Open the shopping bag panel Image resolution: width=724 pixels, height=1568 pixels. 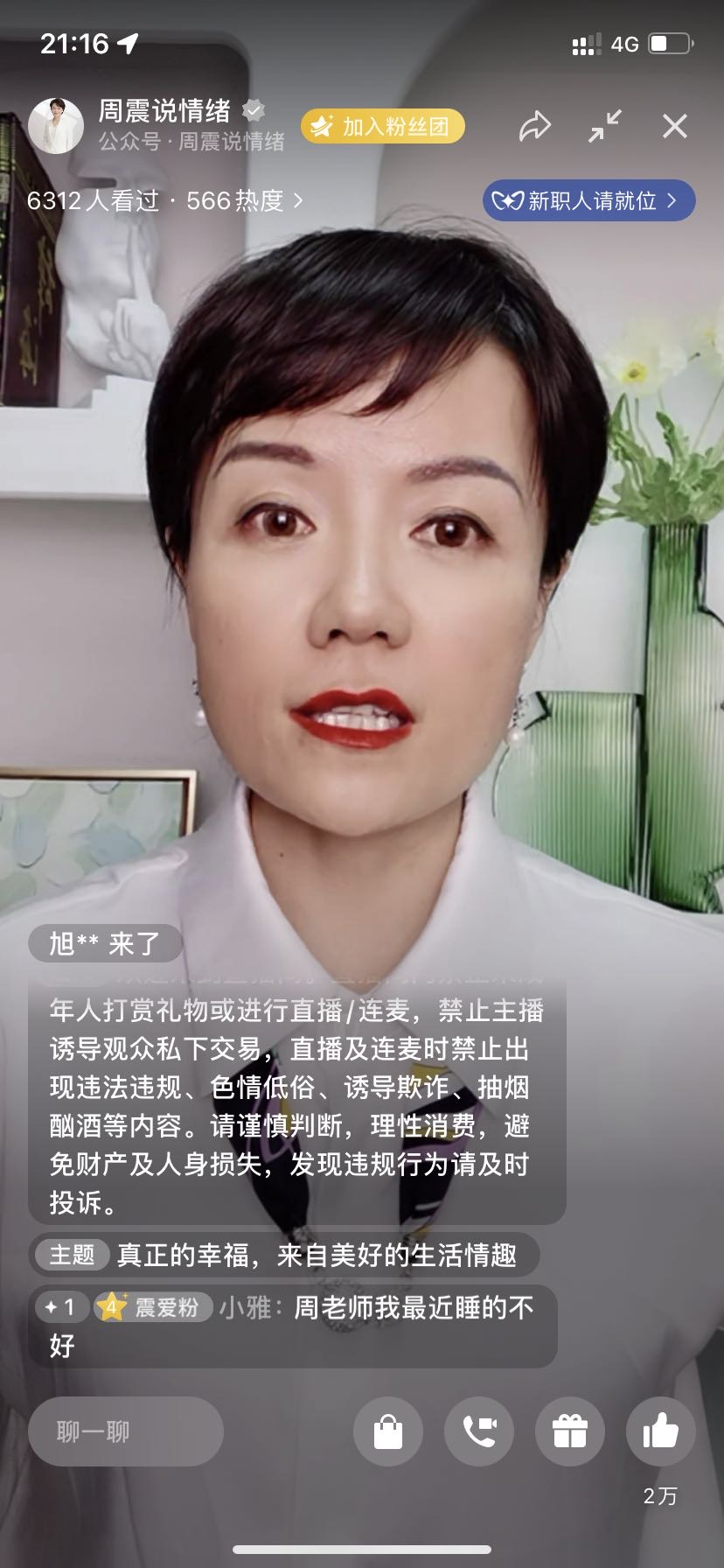tap(387, 1431)
